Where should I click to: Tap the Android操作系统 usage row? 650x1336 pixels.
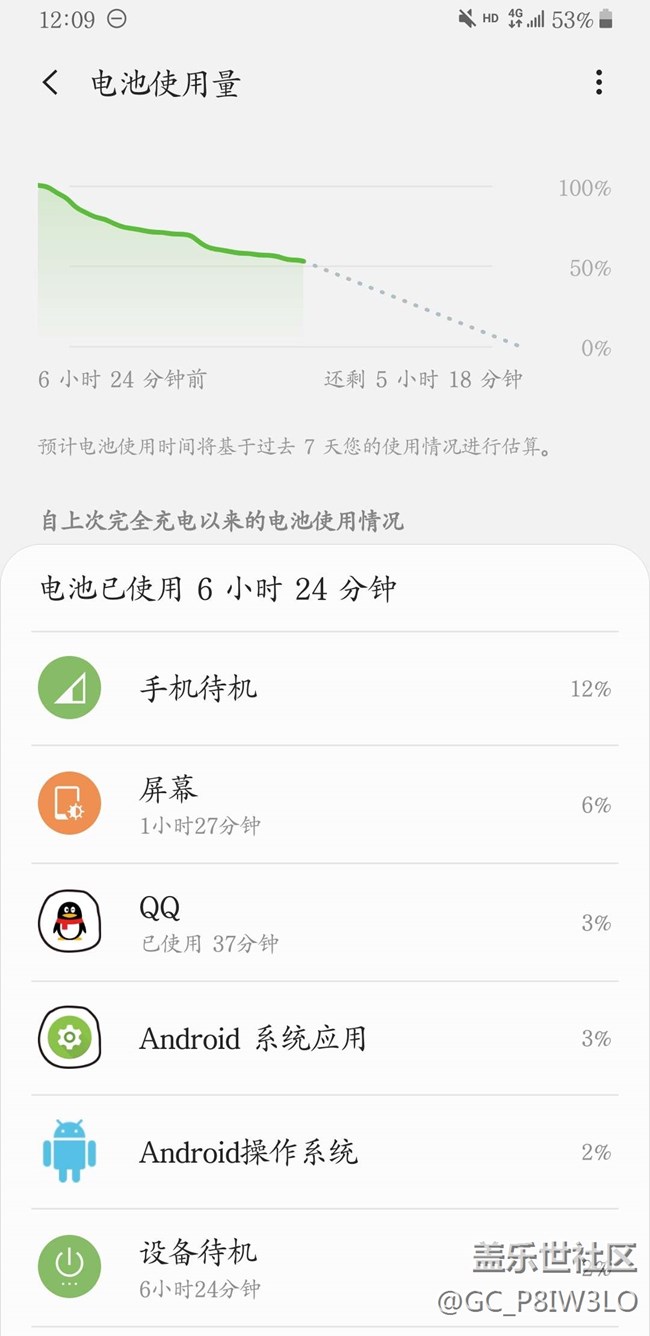click(324, 1152)
